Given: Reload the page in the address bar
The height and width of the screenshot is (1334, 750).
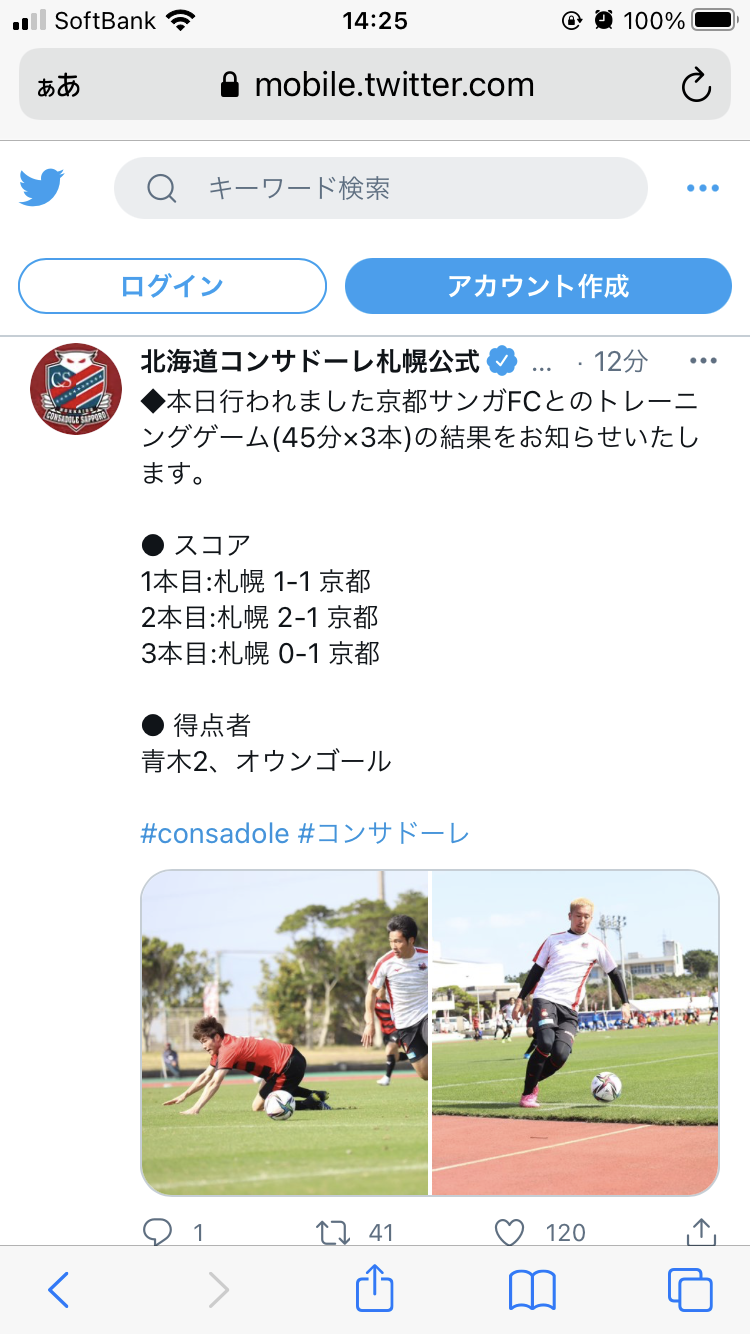Looking at the screenshot, I should [696, 85].
